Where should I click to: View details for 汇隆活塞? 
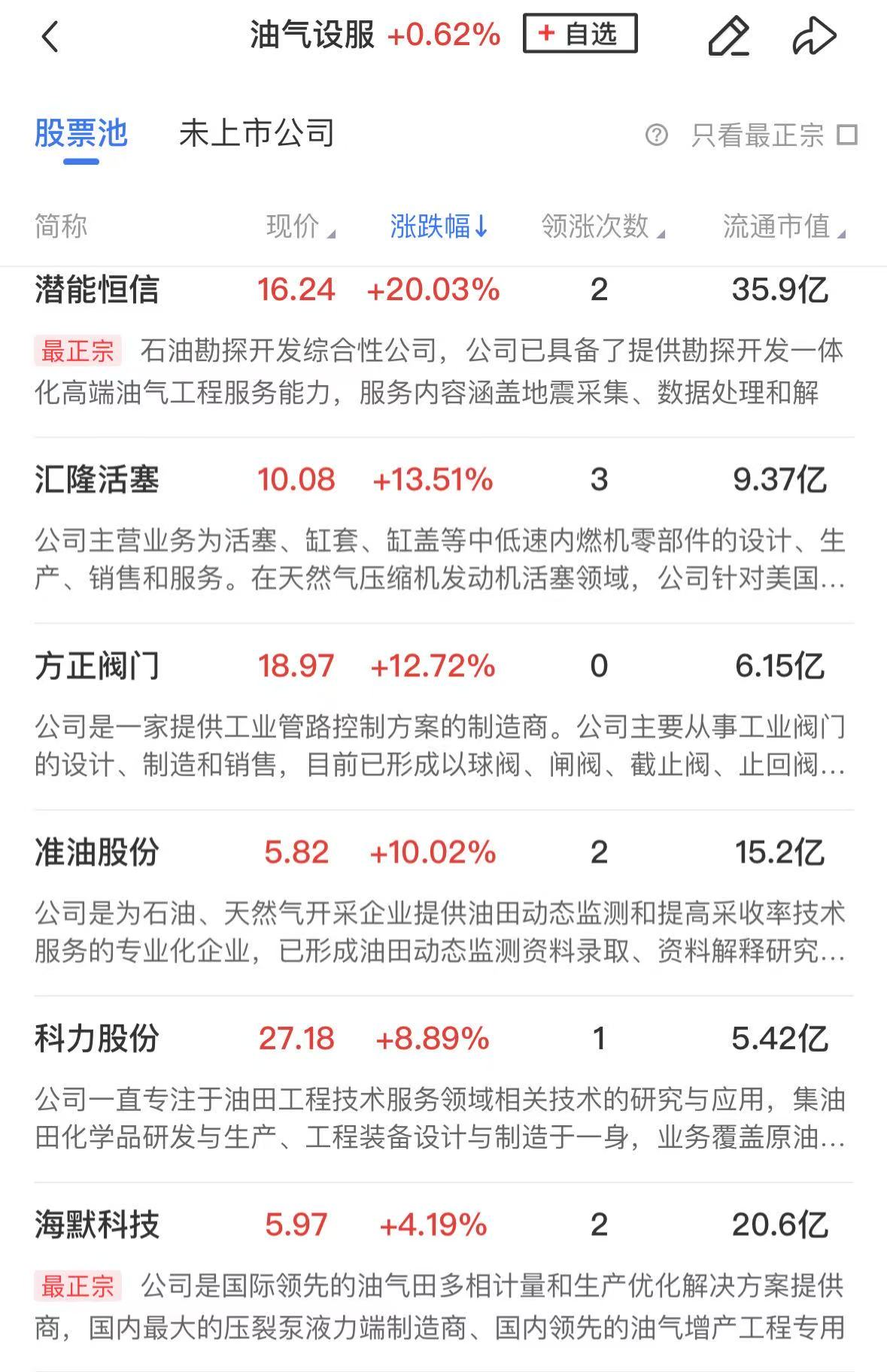97,480
